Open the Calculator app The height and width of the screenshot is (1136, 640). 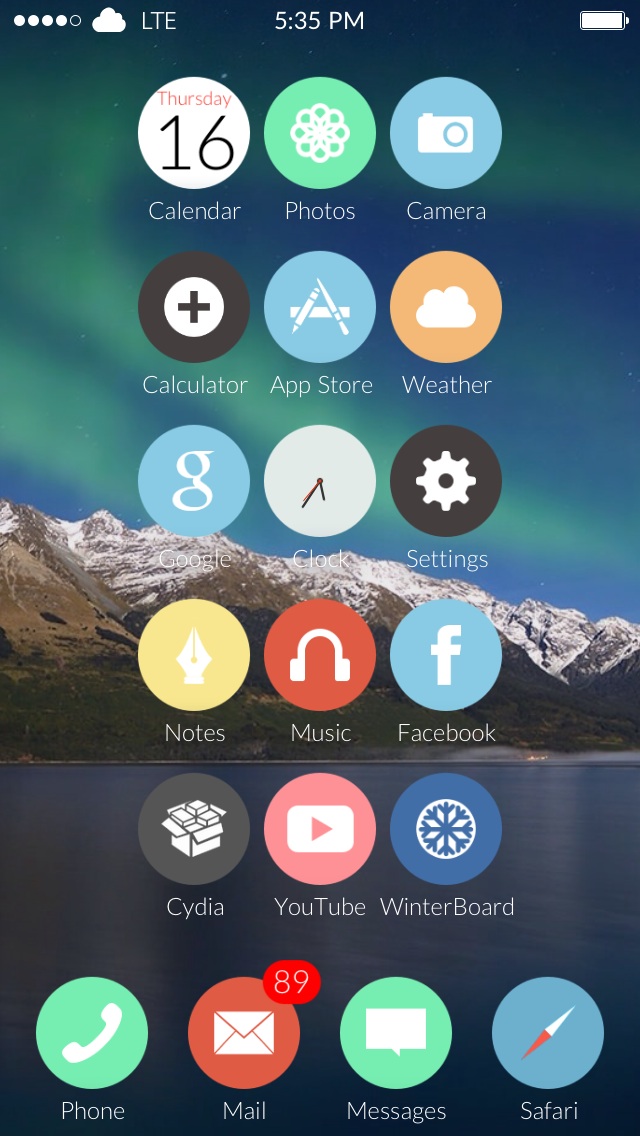click(194, 307)
